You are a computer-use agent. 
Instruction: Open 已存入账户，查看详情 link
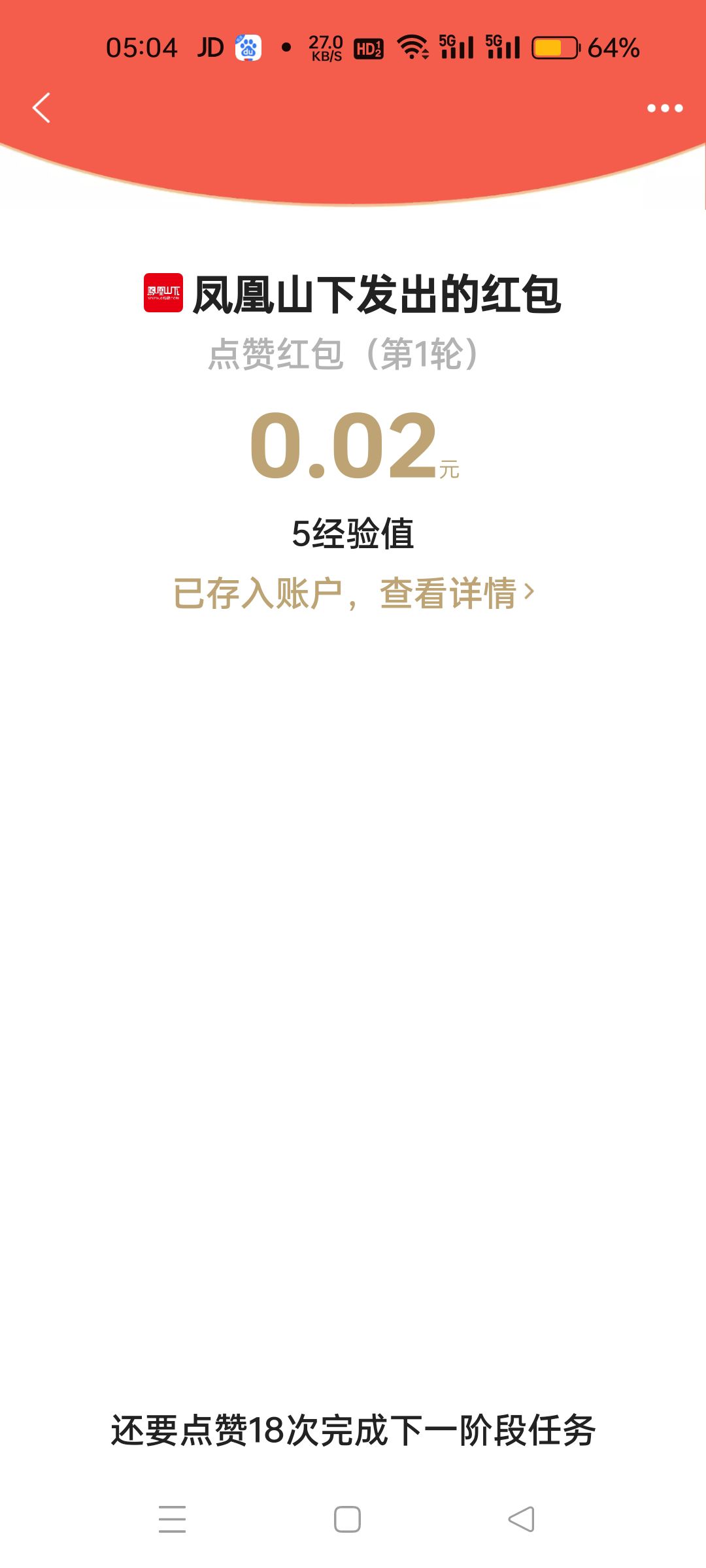pos(354,593)
